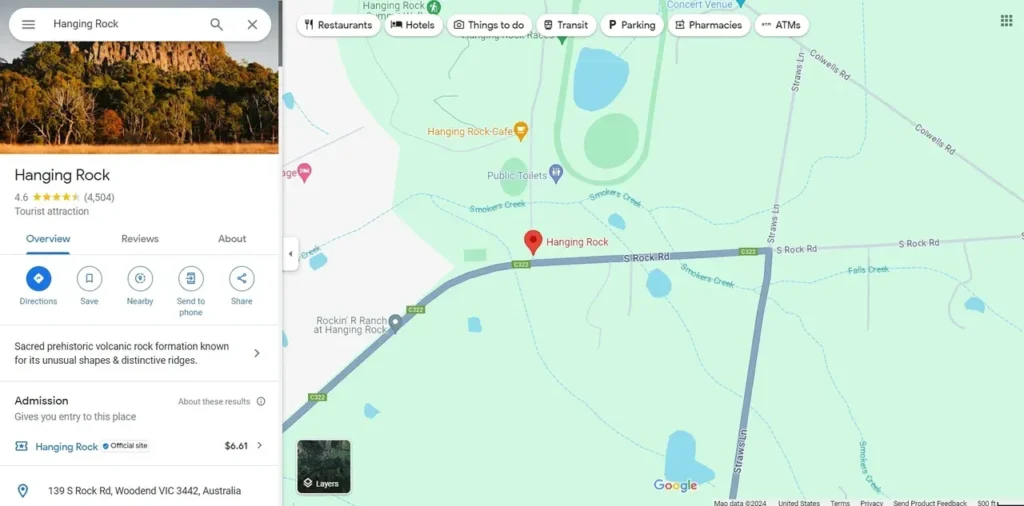Show Transit options nearby

click(x=566, y=25)
